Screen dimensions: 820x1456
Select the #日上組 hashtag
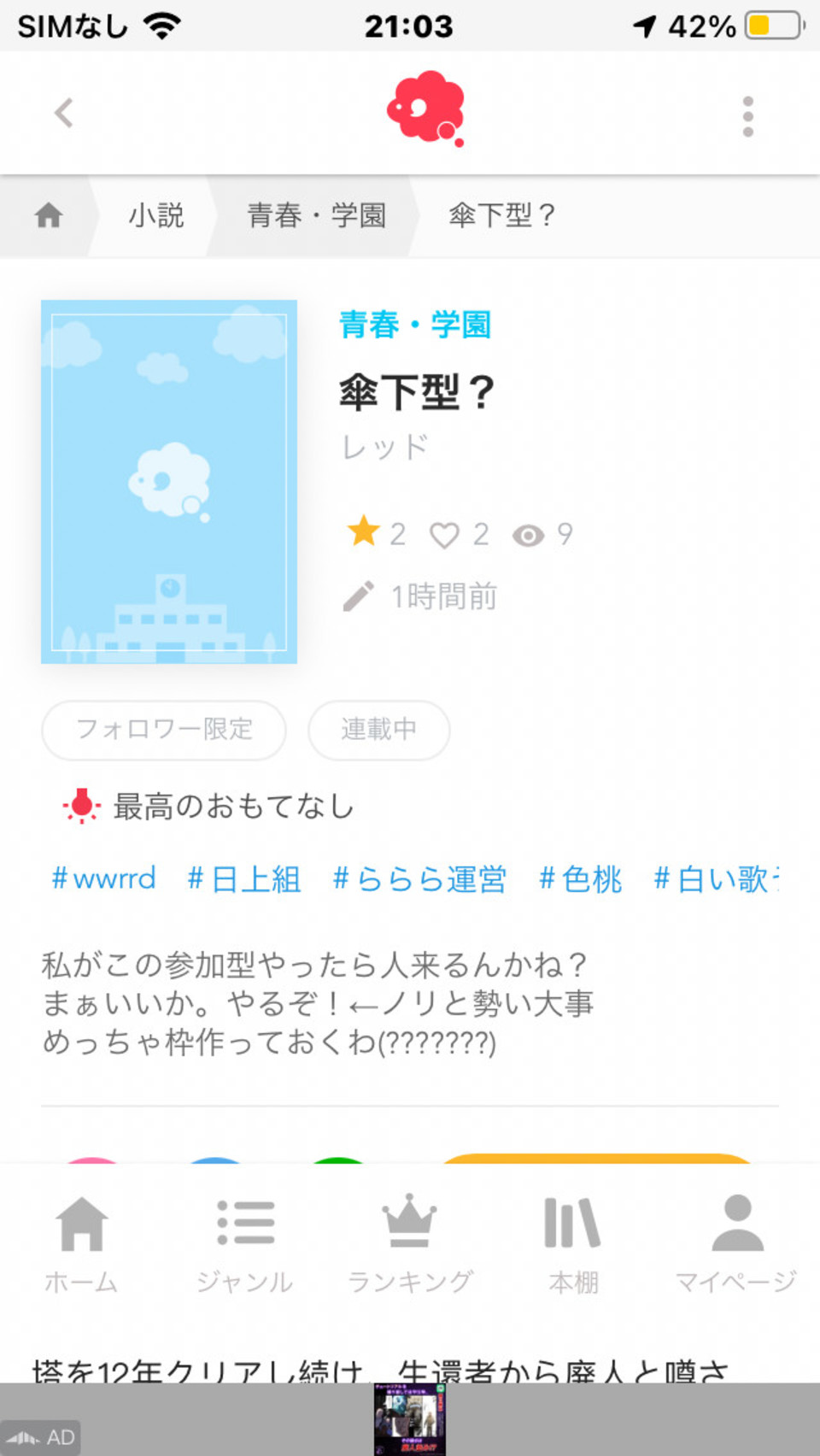(244, 878)
